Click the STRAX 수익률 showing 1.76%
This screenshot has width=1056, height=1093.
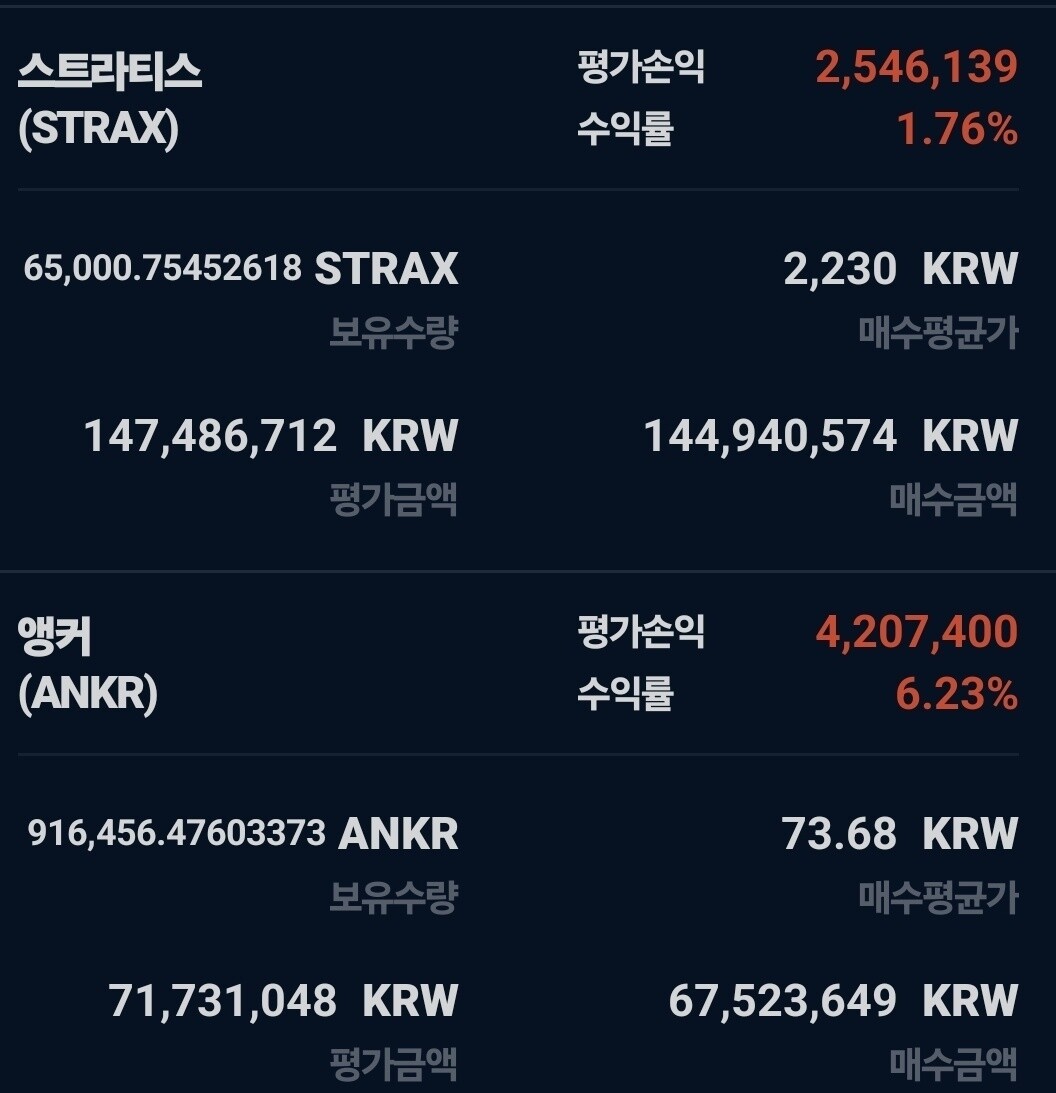955,128
